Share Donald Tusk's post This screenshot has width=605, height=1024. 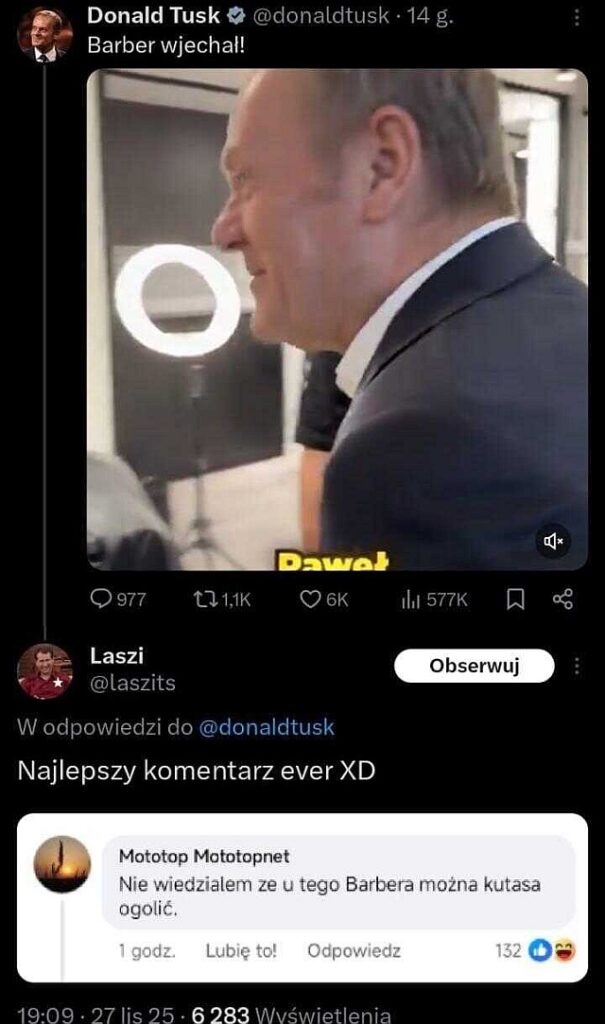click(x=563, y=599)
